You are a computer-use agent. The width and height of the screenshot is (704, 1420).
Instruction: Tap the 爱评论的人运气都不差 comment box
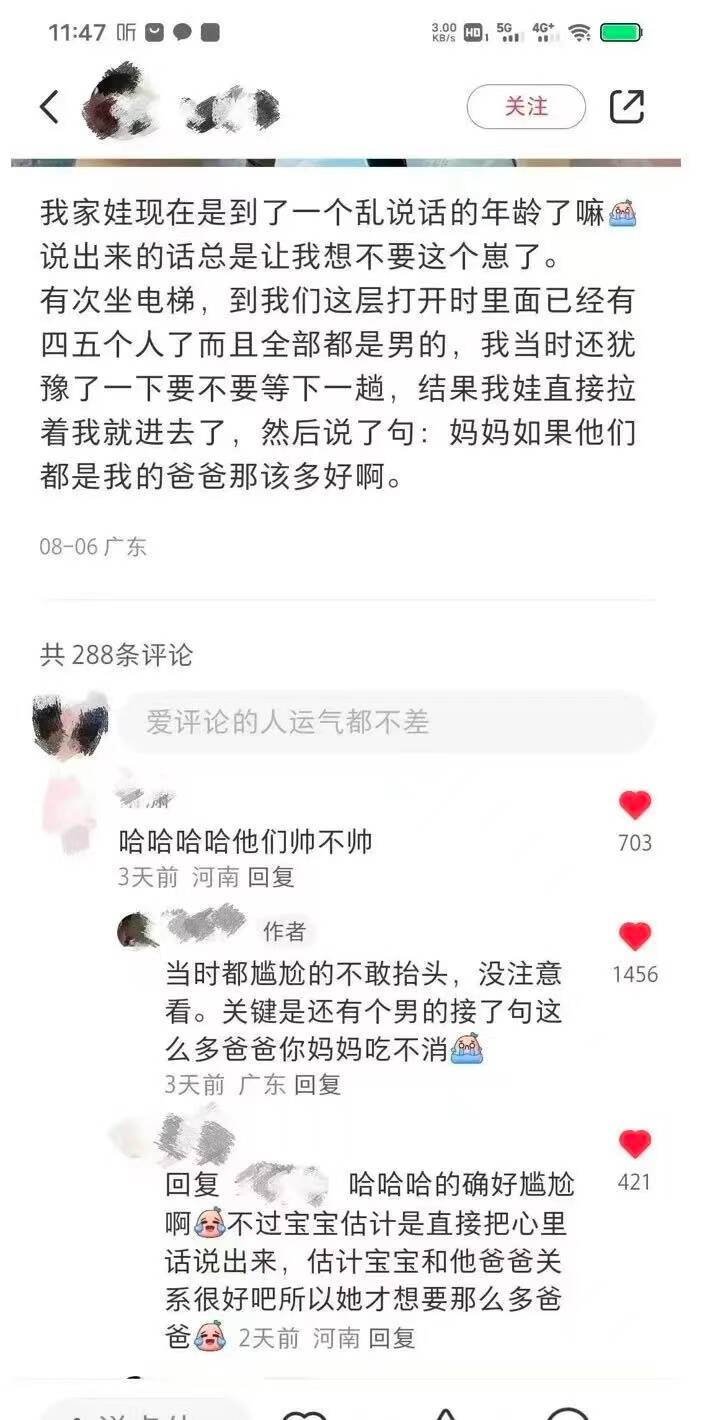click(385, 722)
